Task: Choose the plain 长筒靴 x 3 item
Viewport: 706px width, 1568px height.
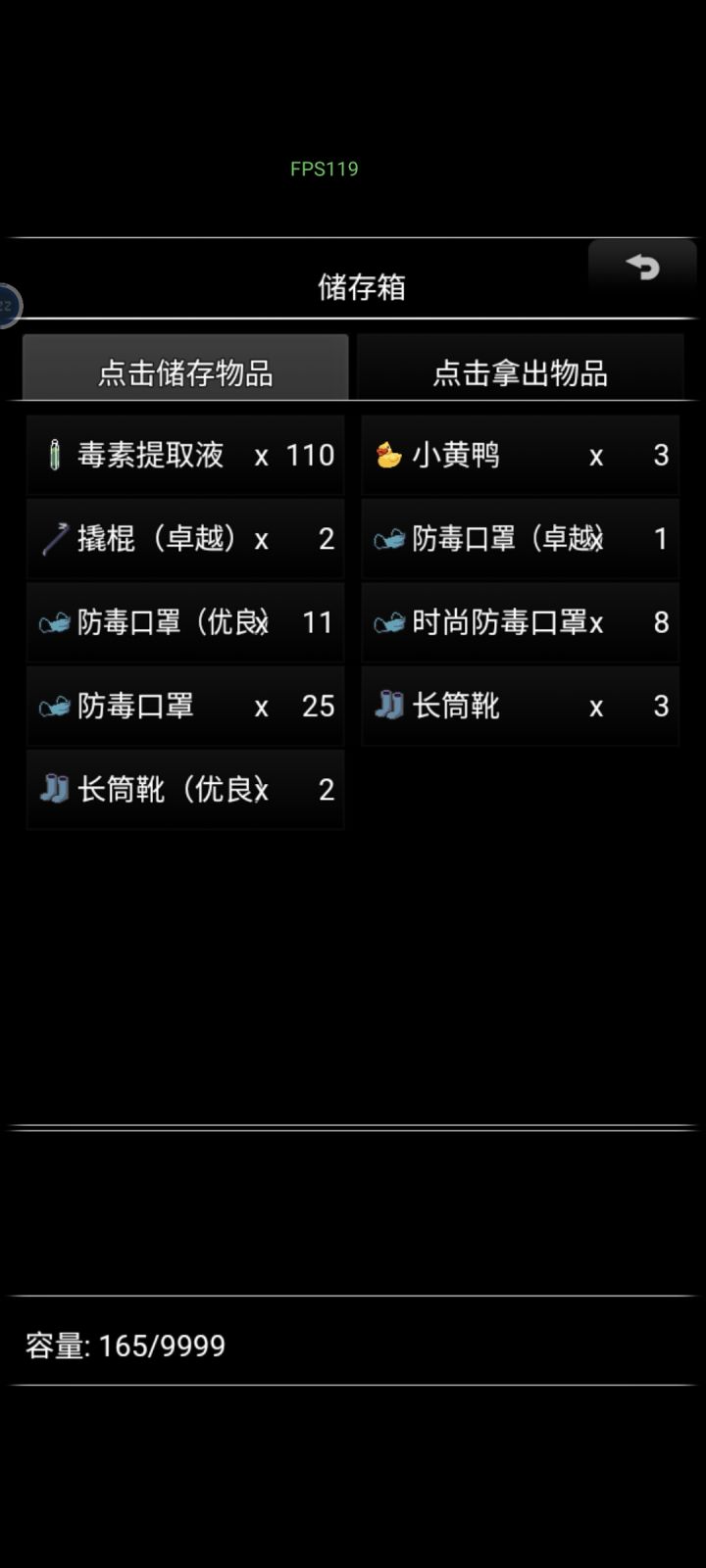Action: (520, 706)
